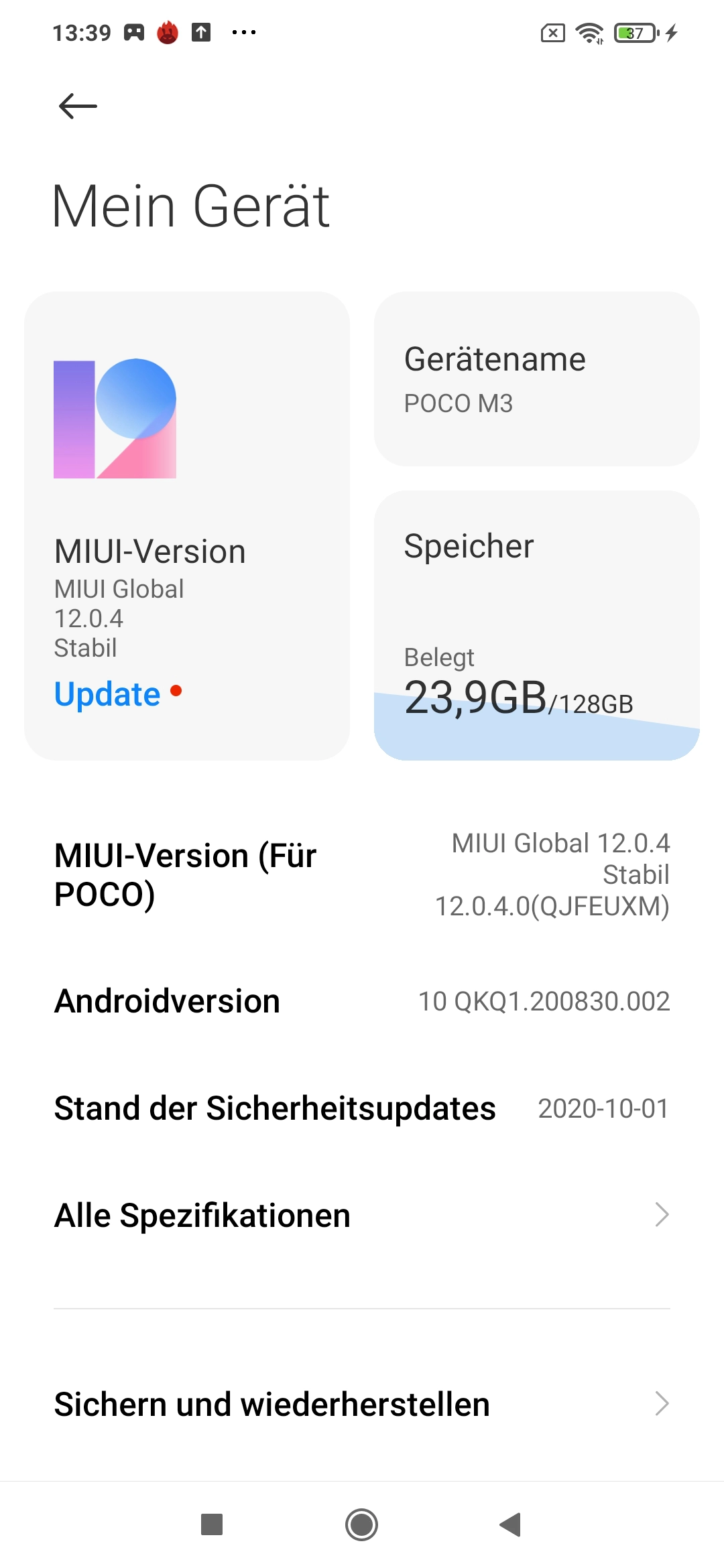Image resolution: width=724 pixels, height=1568 pixels.
Task: Open recent apps via square button
Action: pyautogui.click(x=212, y=1524)
